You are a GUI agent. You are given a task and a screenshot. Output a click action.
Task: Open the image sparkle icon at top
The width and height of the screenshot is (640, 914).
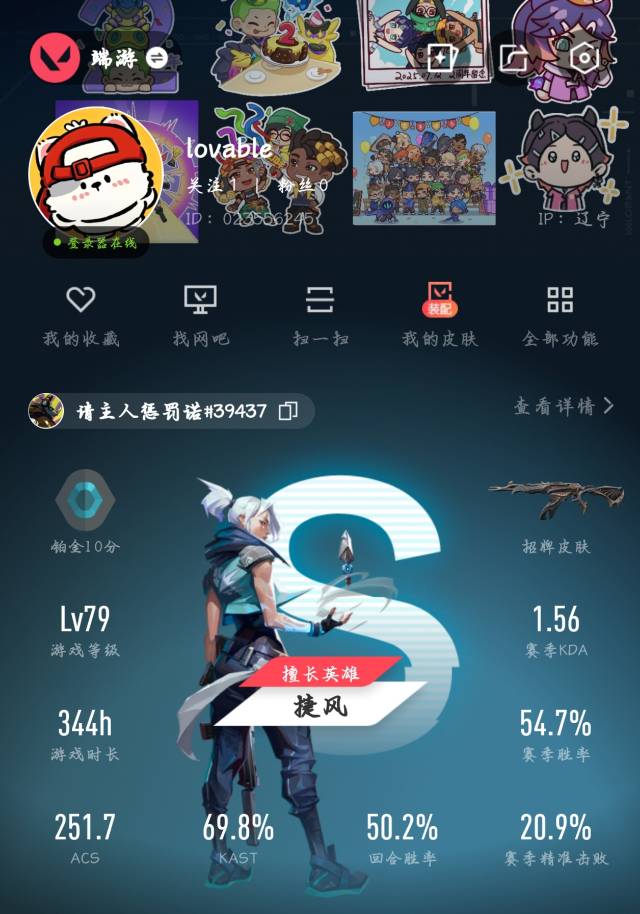coord(443,58)
